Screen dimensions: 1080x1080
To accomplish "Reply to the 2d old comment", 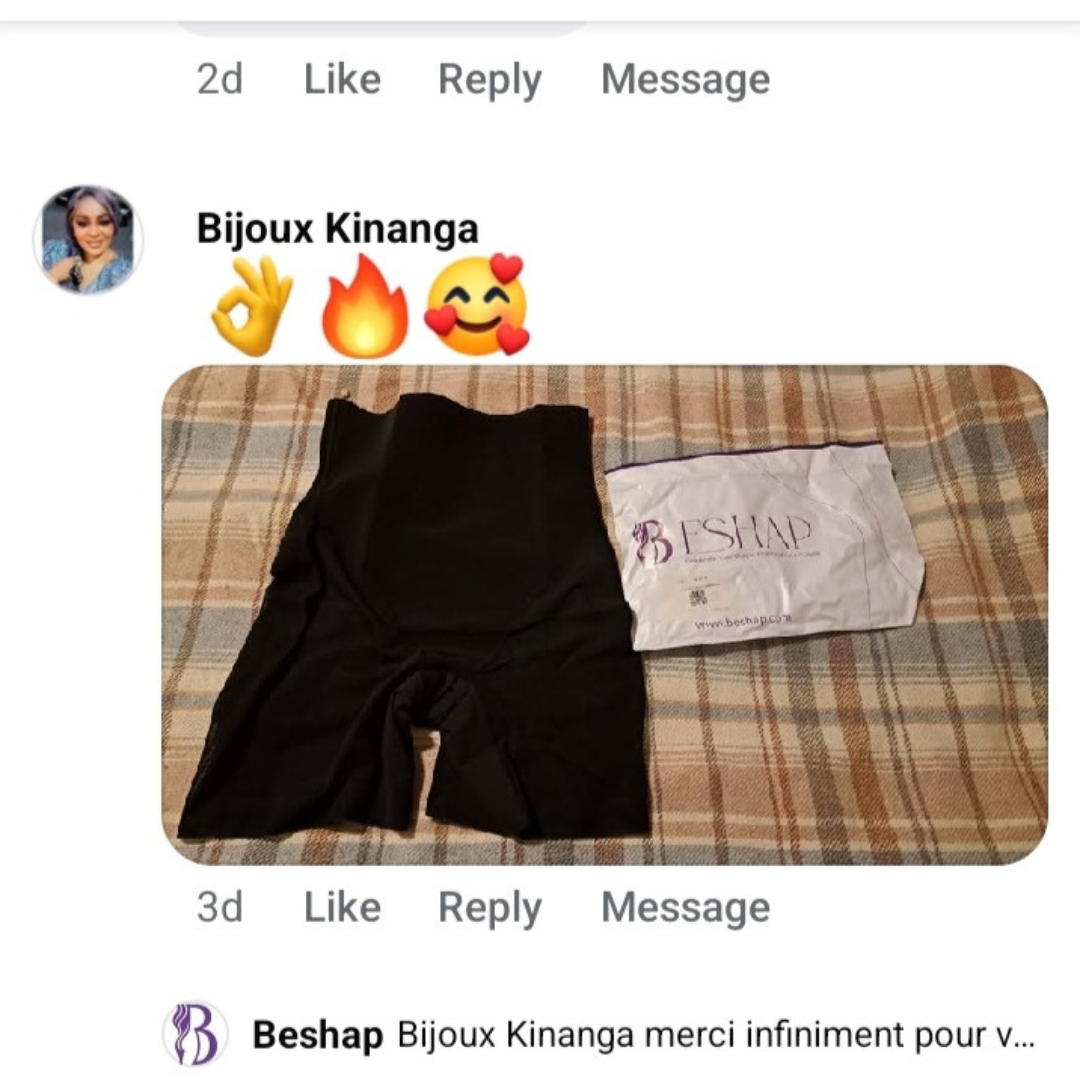I will 489,80.
